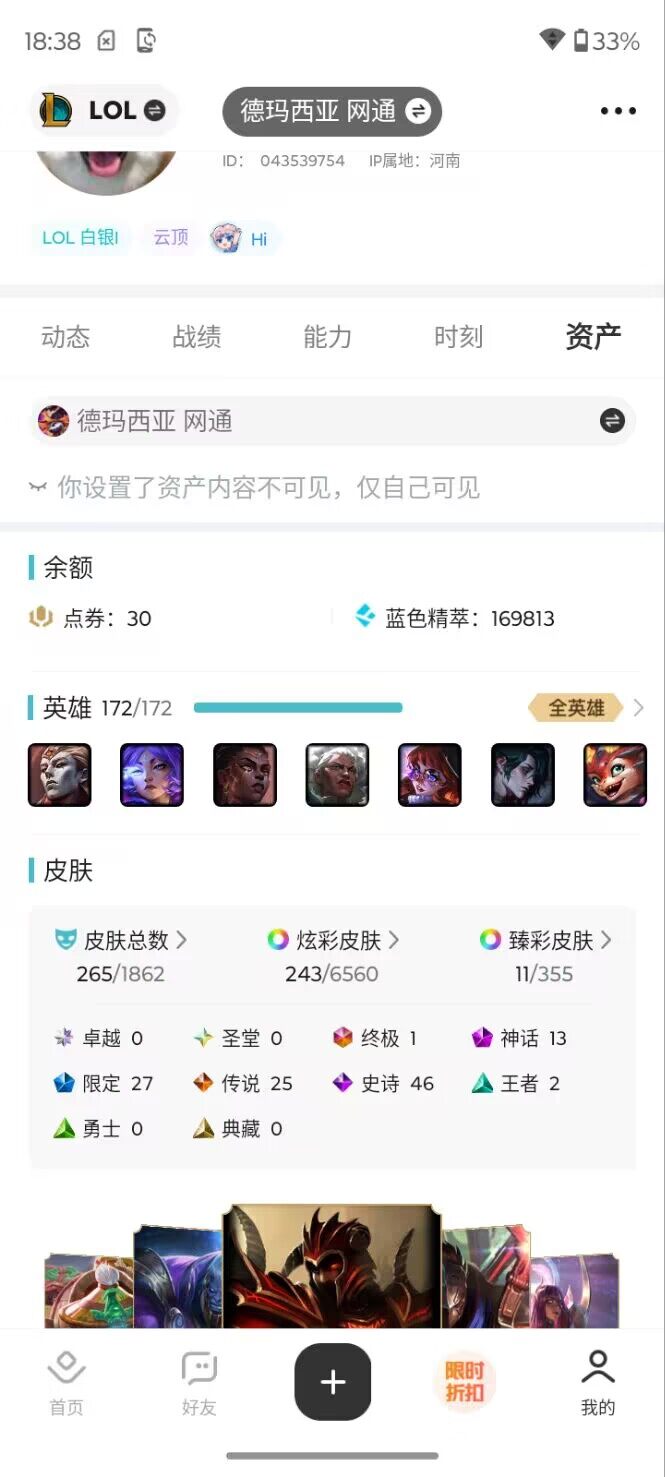665x1477 pixels.
Task: Open the 好友 tab
Action: coord(199,1382)
